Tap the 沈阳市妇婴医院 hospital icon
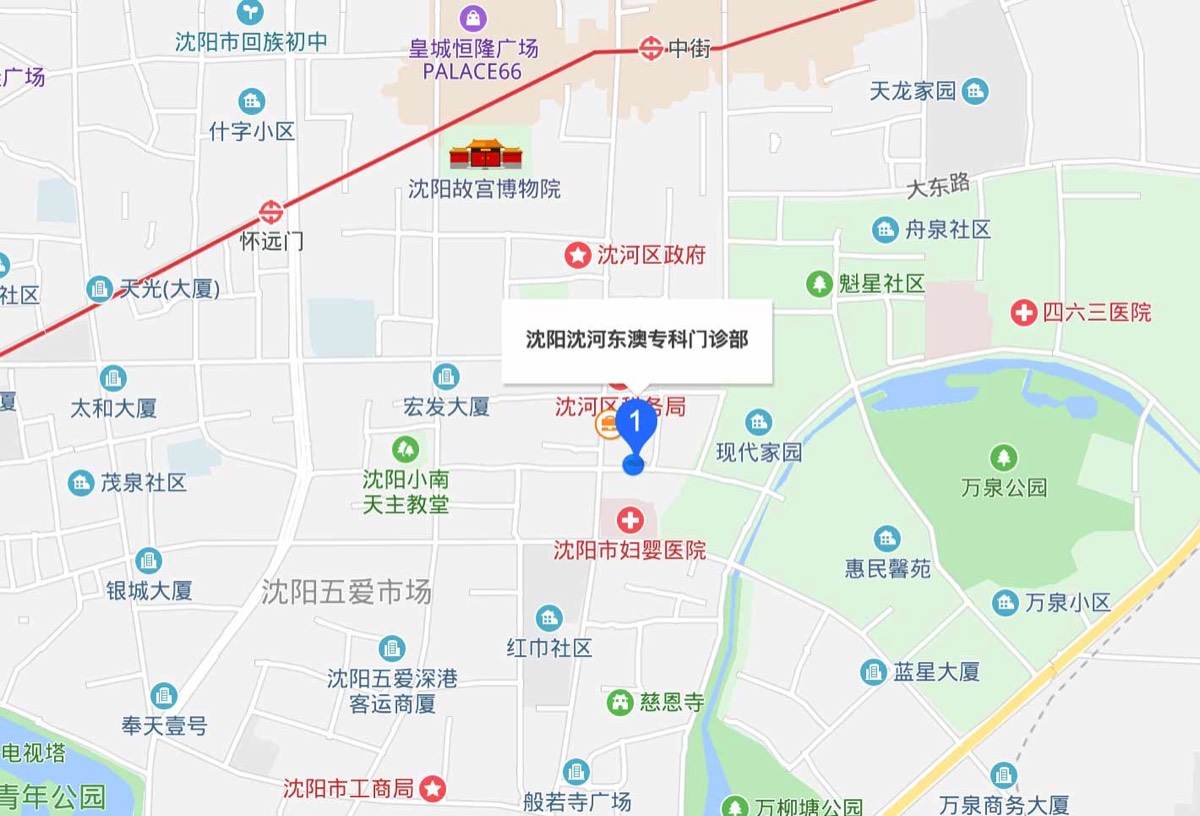1200x816 pixels. (630, 520)
